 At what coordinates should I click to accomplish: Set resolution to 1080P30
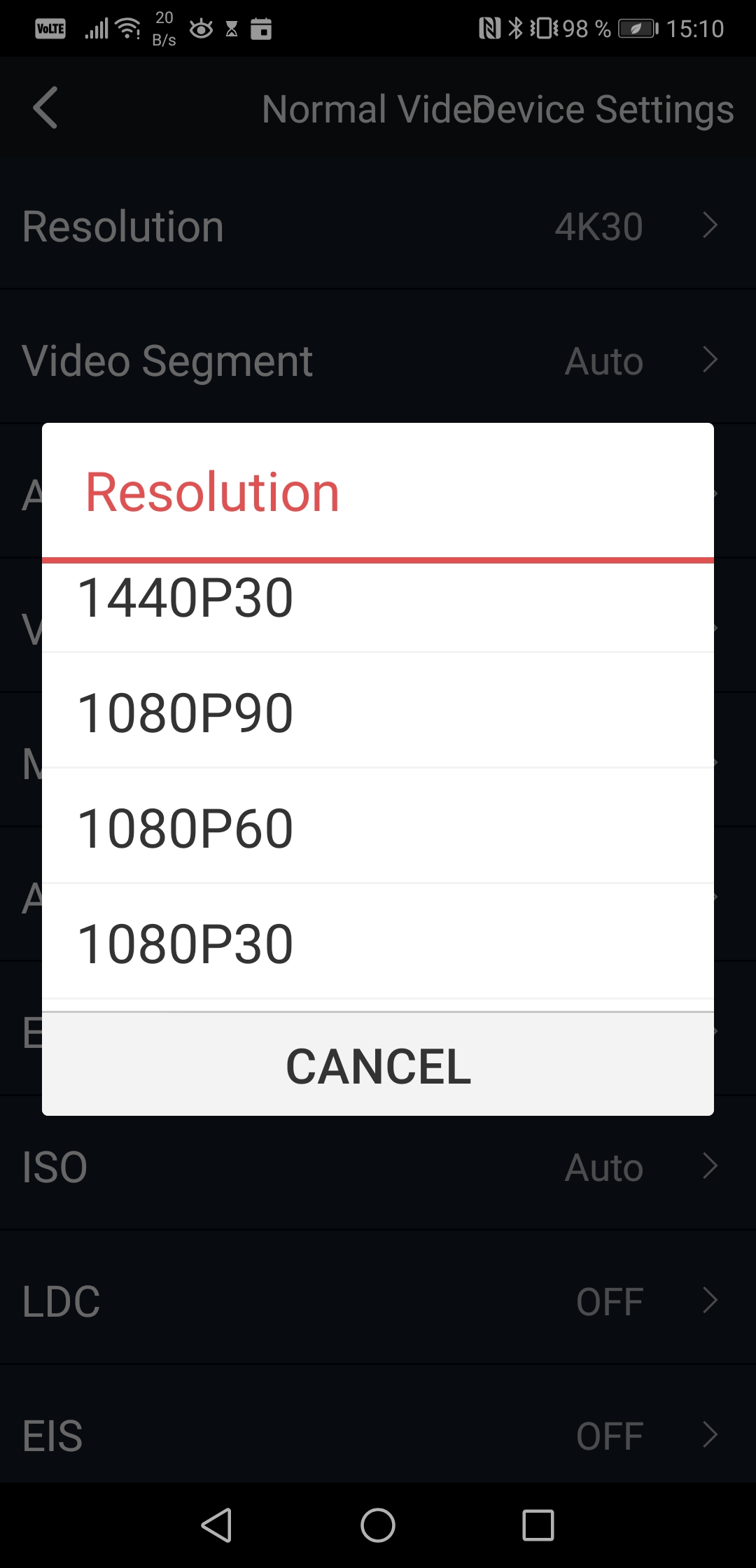(x=378, y=941)
